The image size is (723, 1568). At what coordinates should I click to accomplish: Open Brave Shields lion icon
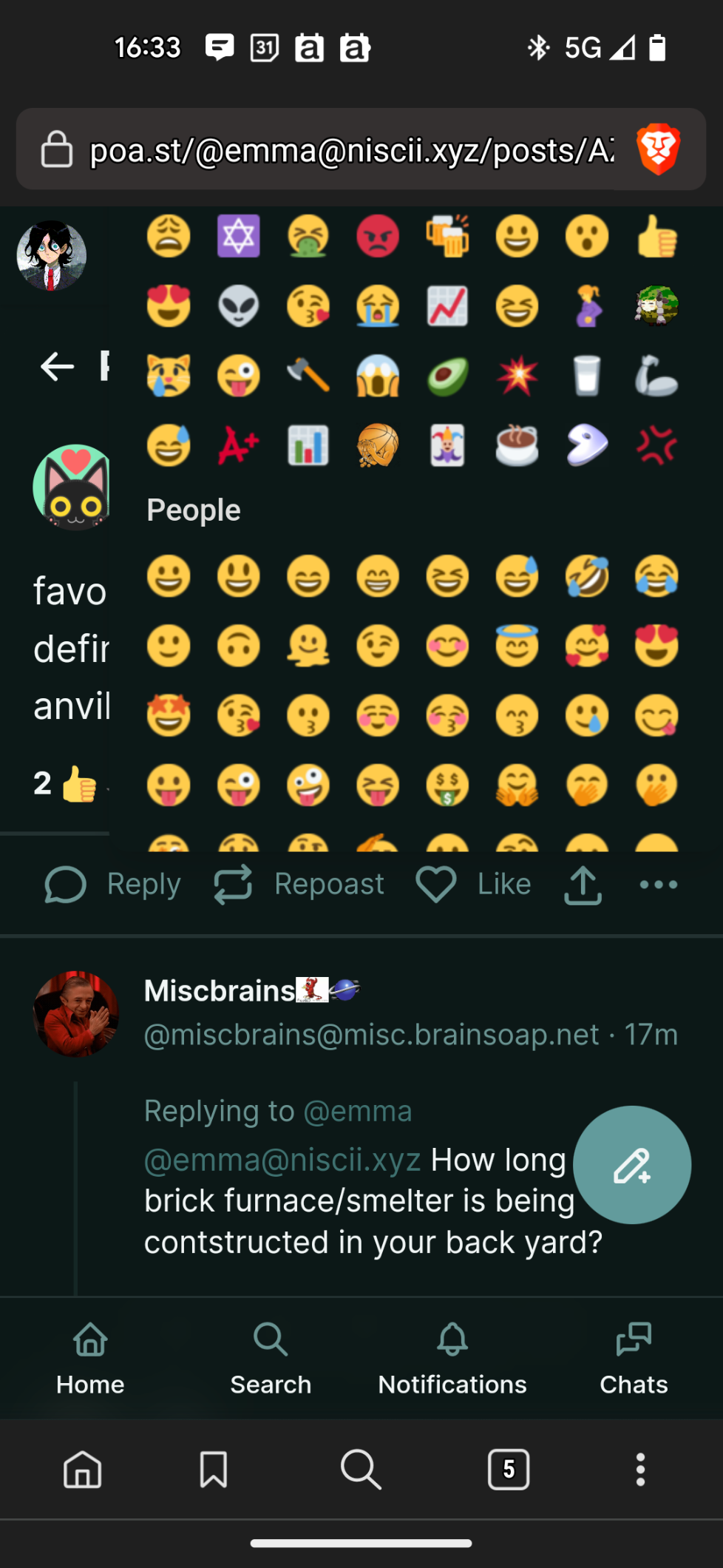point(657,149)
